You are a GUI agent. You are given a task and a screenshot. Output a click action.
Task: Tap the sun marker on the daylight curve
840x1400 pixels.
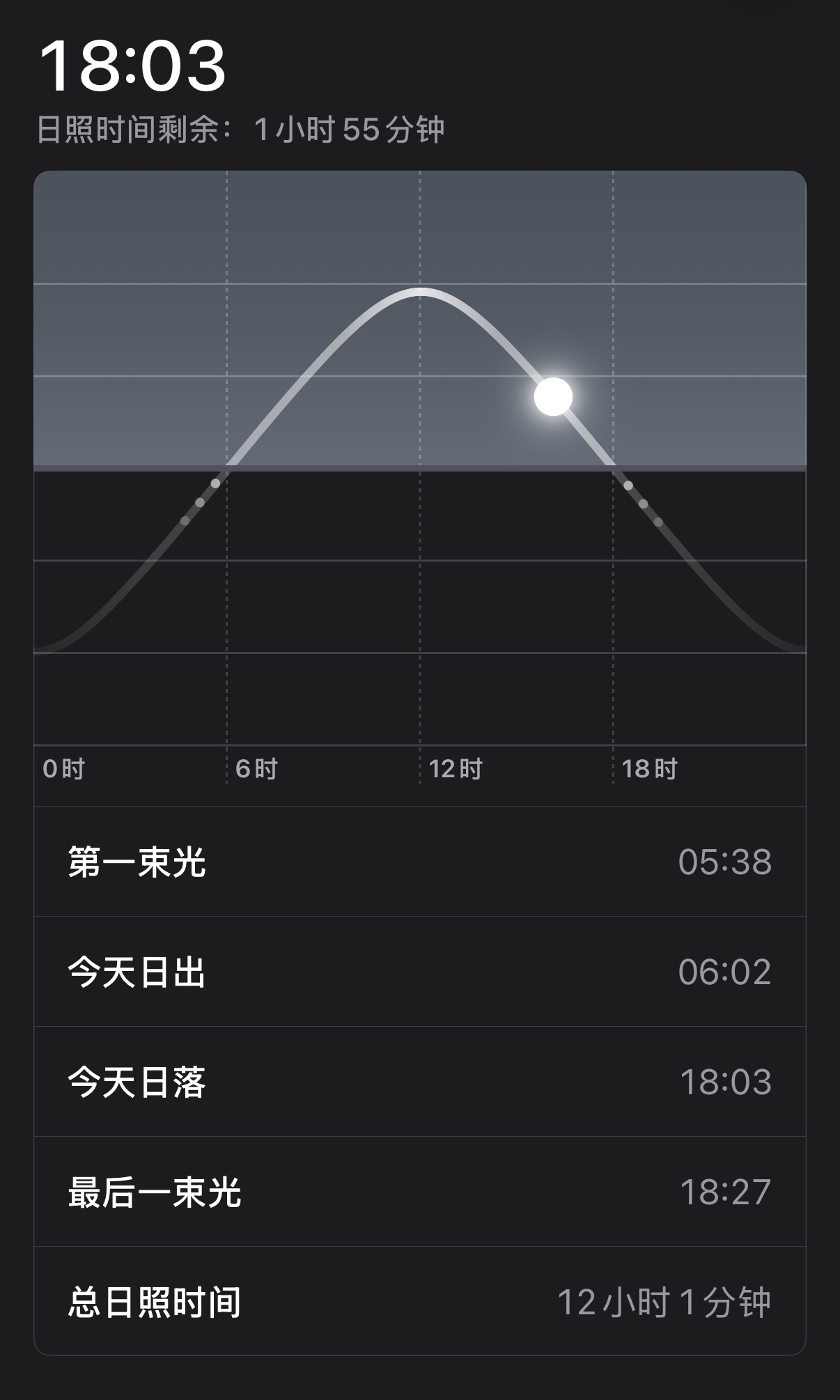553,396
